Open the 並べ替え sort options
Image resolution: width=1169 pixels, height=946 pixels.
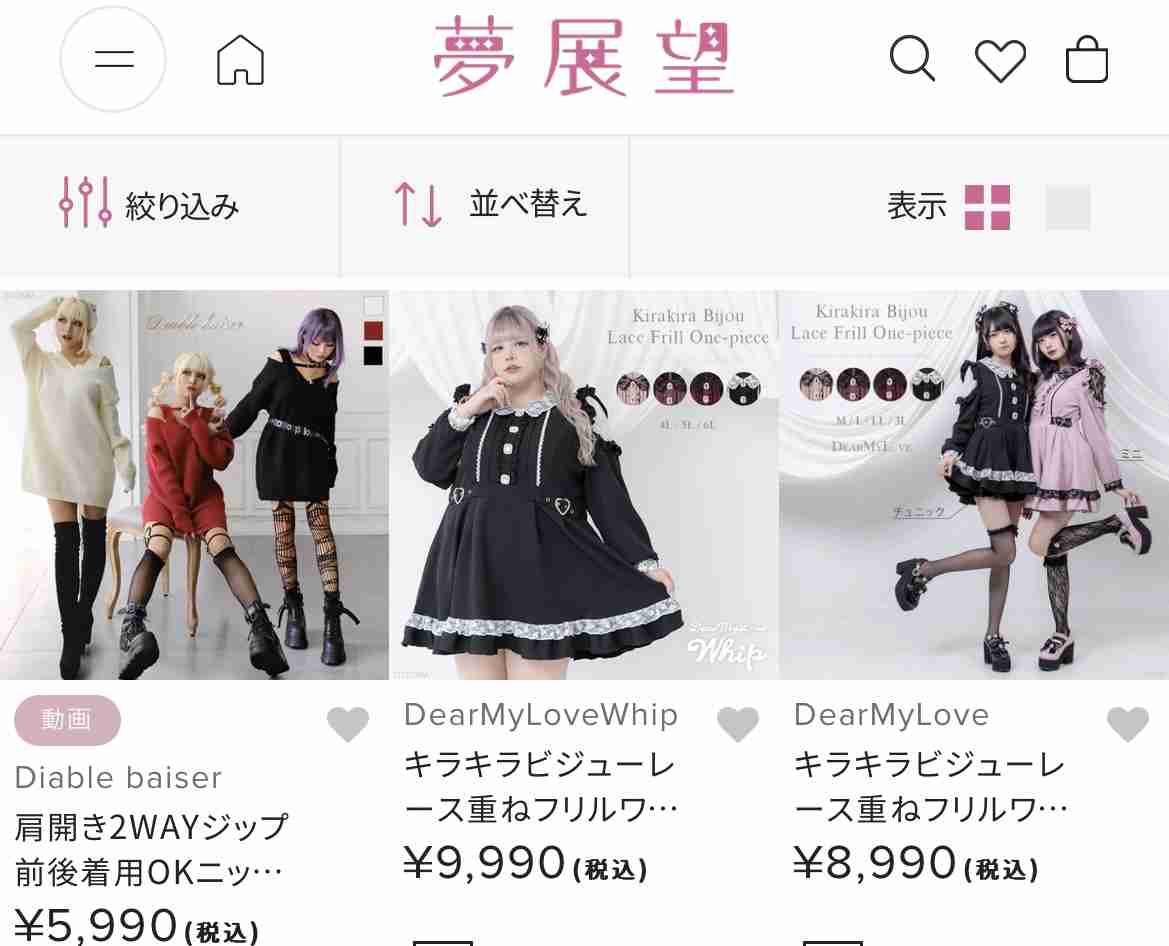tap(490, 204)
